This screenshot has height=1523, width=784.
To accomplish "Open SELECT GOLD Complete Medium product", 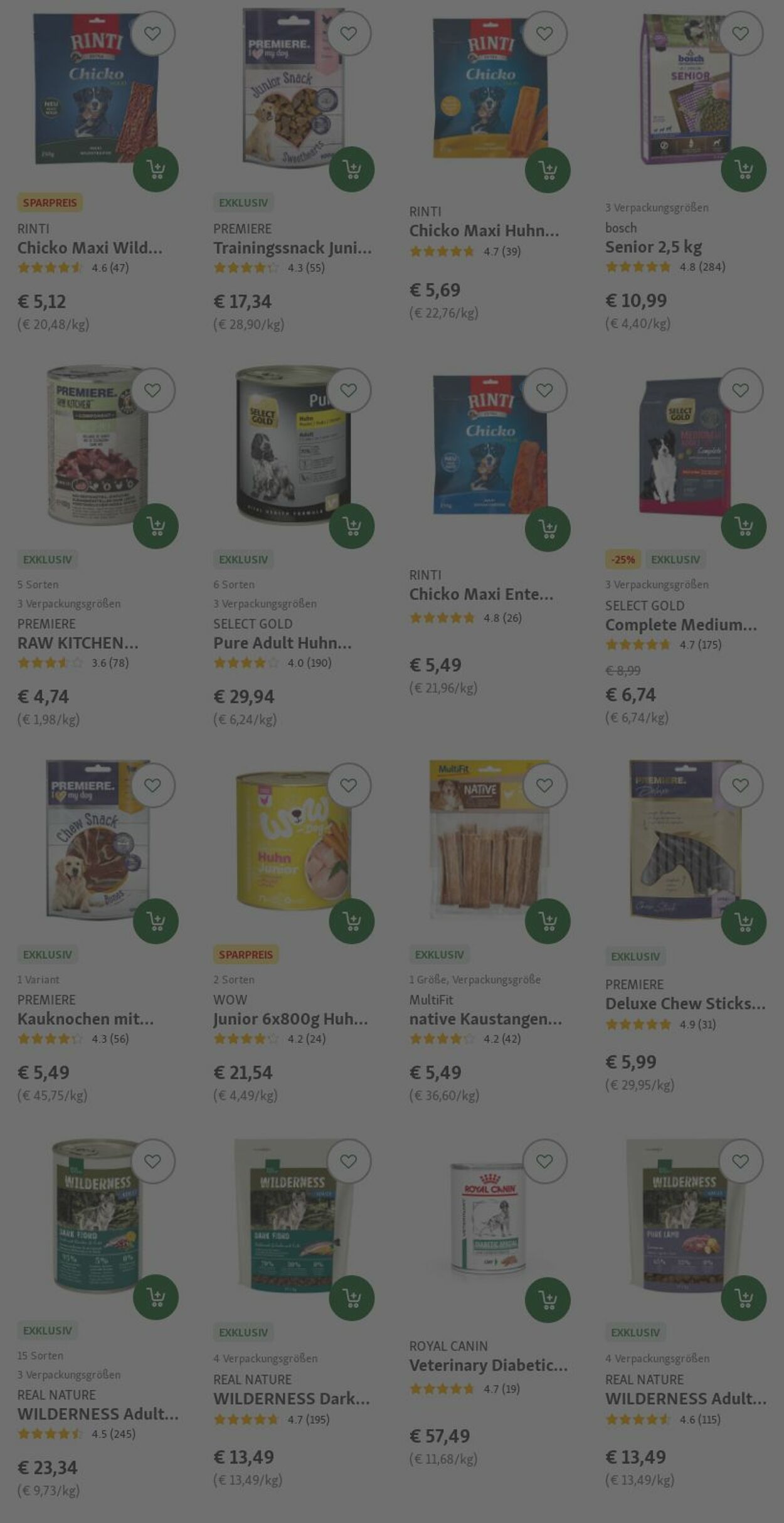I will pos(681,625).
